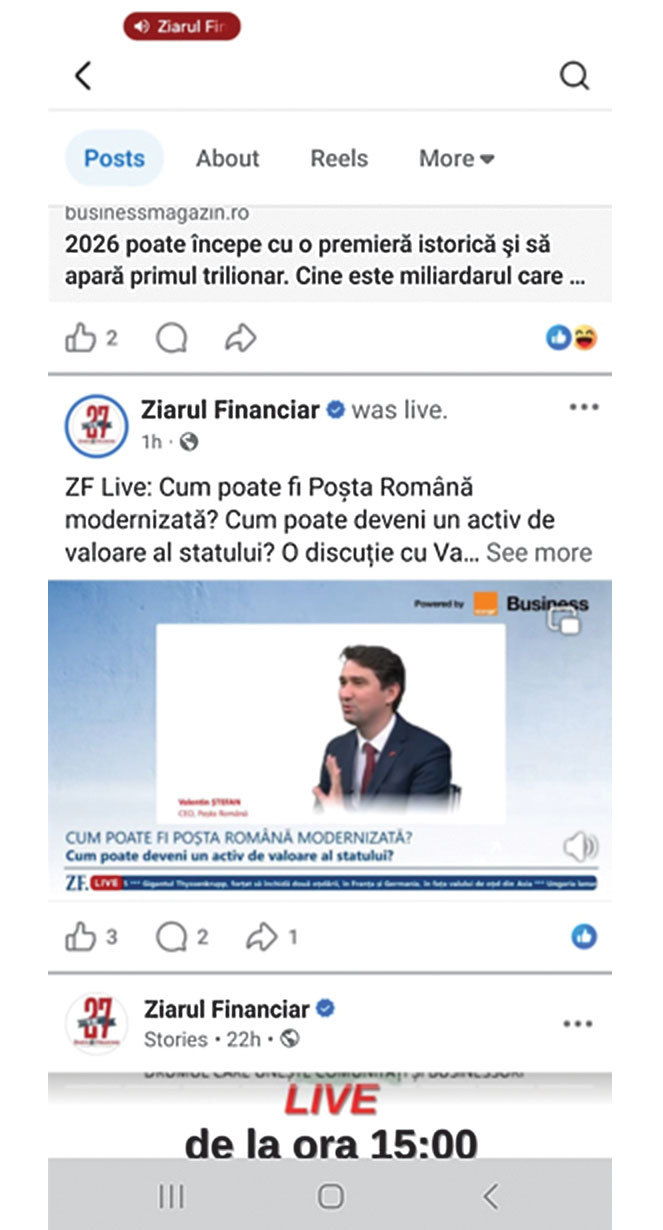Share the businessmagazin.ro article post
Screen dimensions: 663x1230
[x=241, y=339]
